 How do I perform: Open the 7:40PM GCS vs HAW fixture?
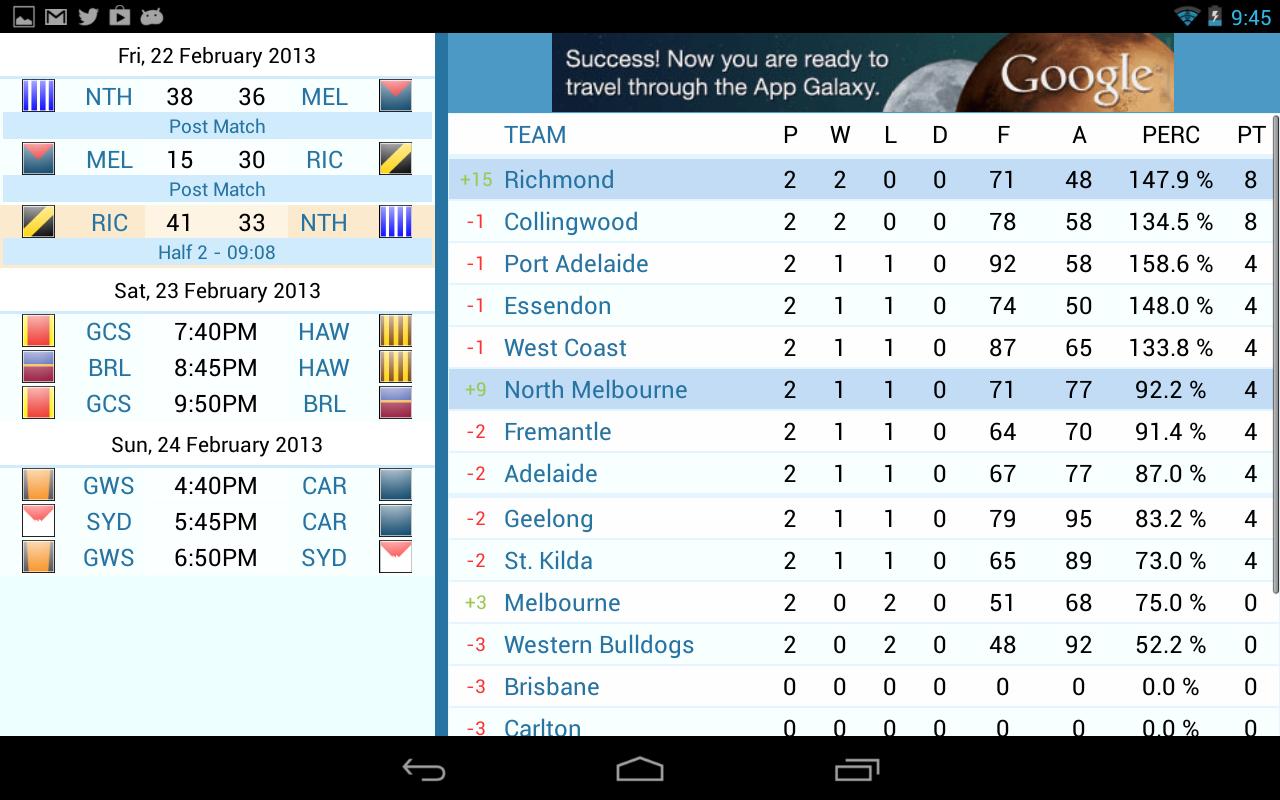coord(216,332)
